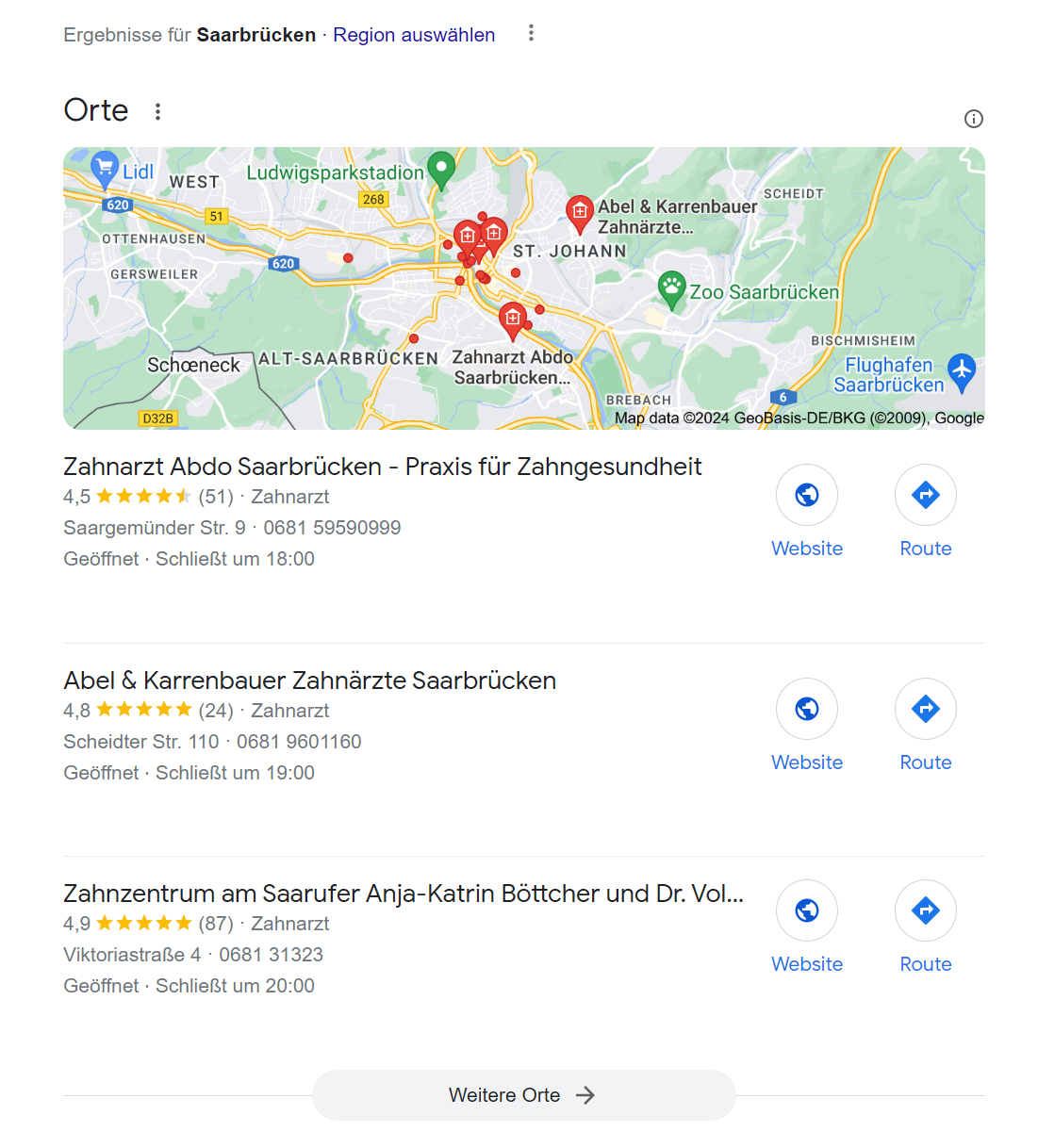Click the Website globe icon for Abel & Karrenbauer

pyautogui.click(x=807, y=708)
